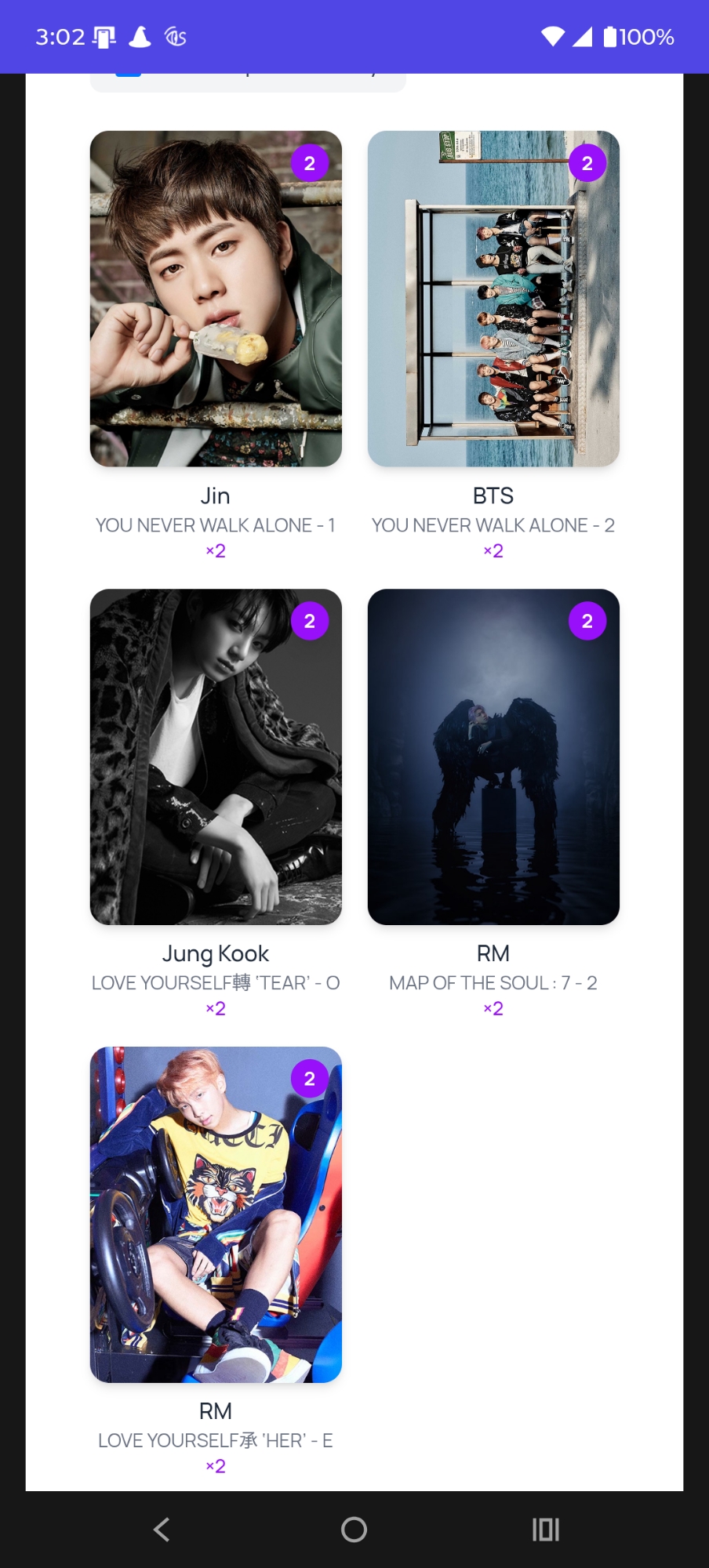Open the RM LOVE YOURSELF 'HER' card

tap(216, 1214)
